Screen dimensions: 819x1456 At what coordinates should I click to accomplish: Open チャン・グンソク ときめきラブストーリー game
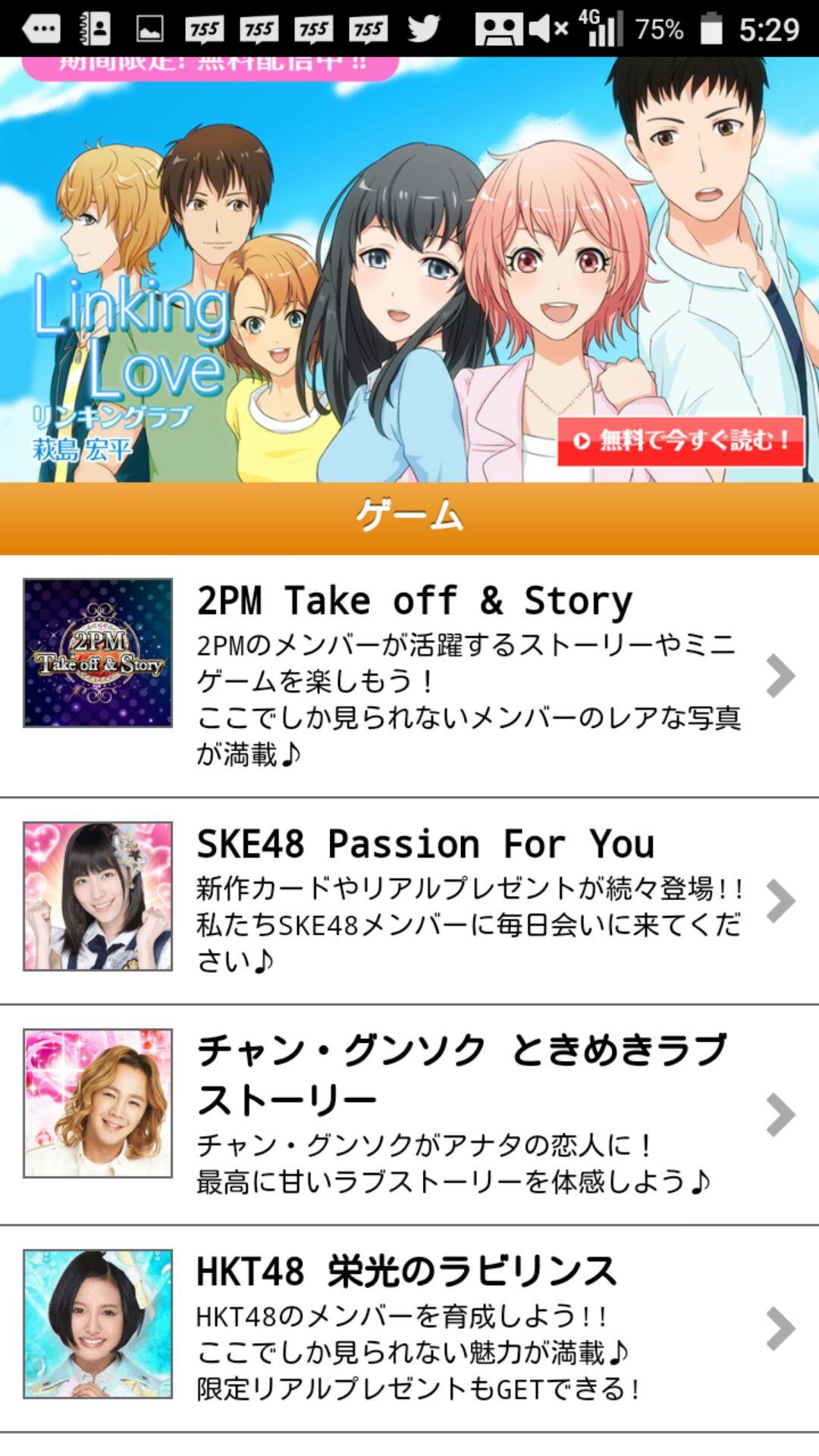coord(409,1113)
